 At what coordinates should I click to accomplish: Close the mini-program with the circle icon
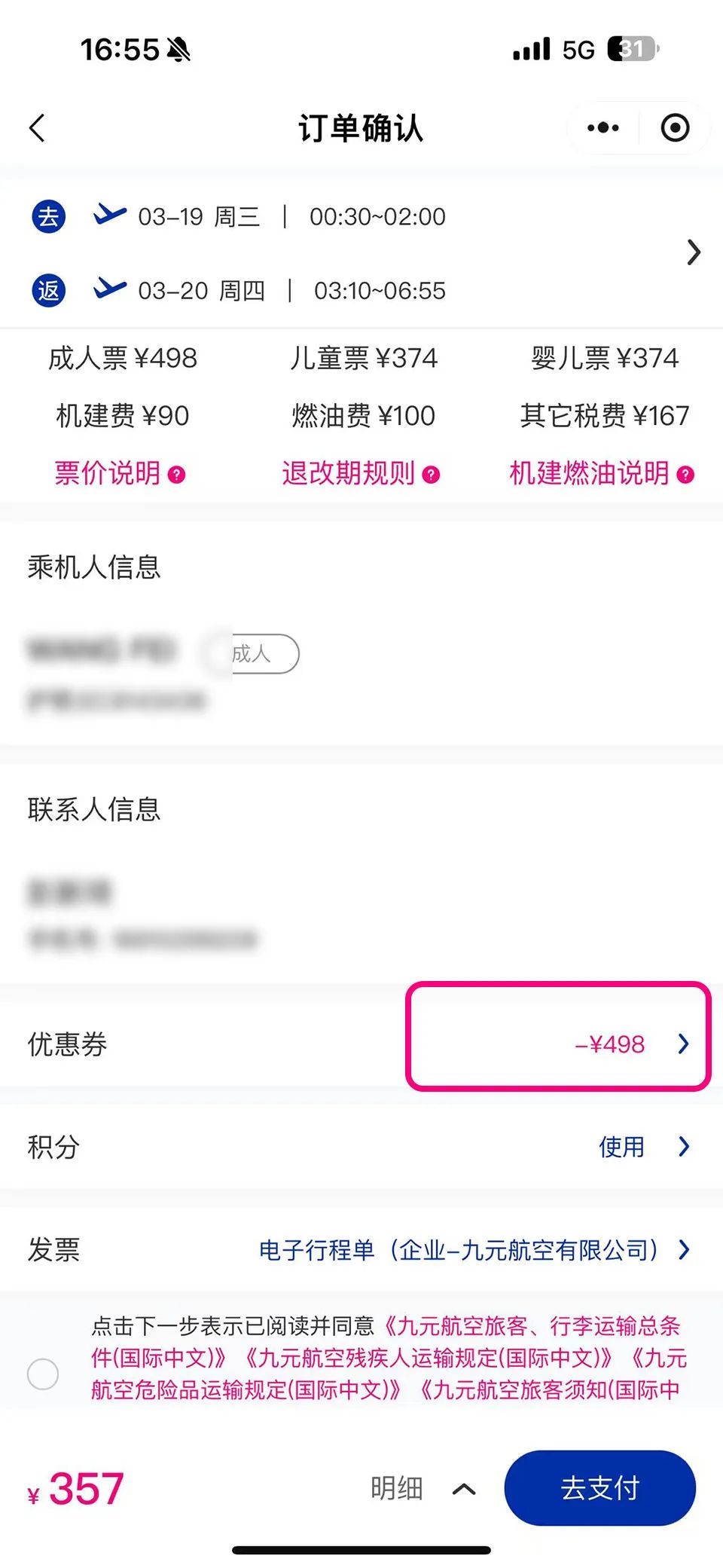(x=675, y=128)
